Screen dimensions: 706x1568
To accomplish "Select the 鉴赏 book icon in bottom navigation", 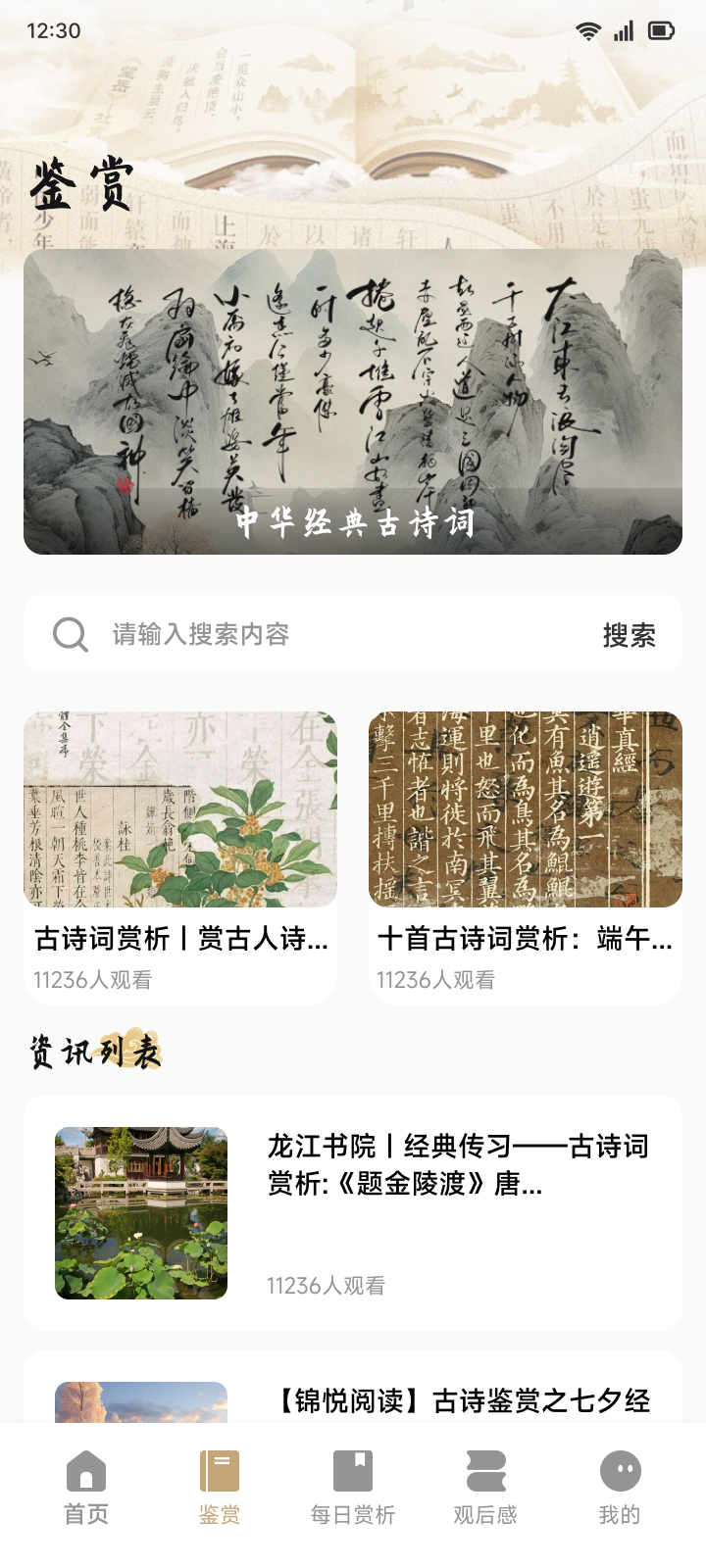I will pos(221,1470).
